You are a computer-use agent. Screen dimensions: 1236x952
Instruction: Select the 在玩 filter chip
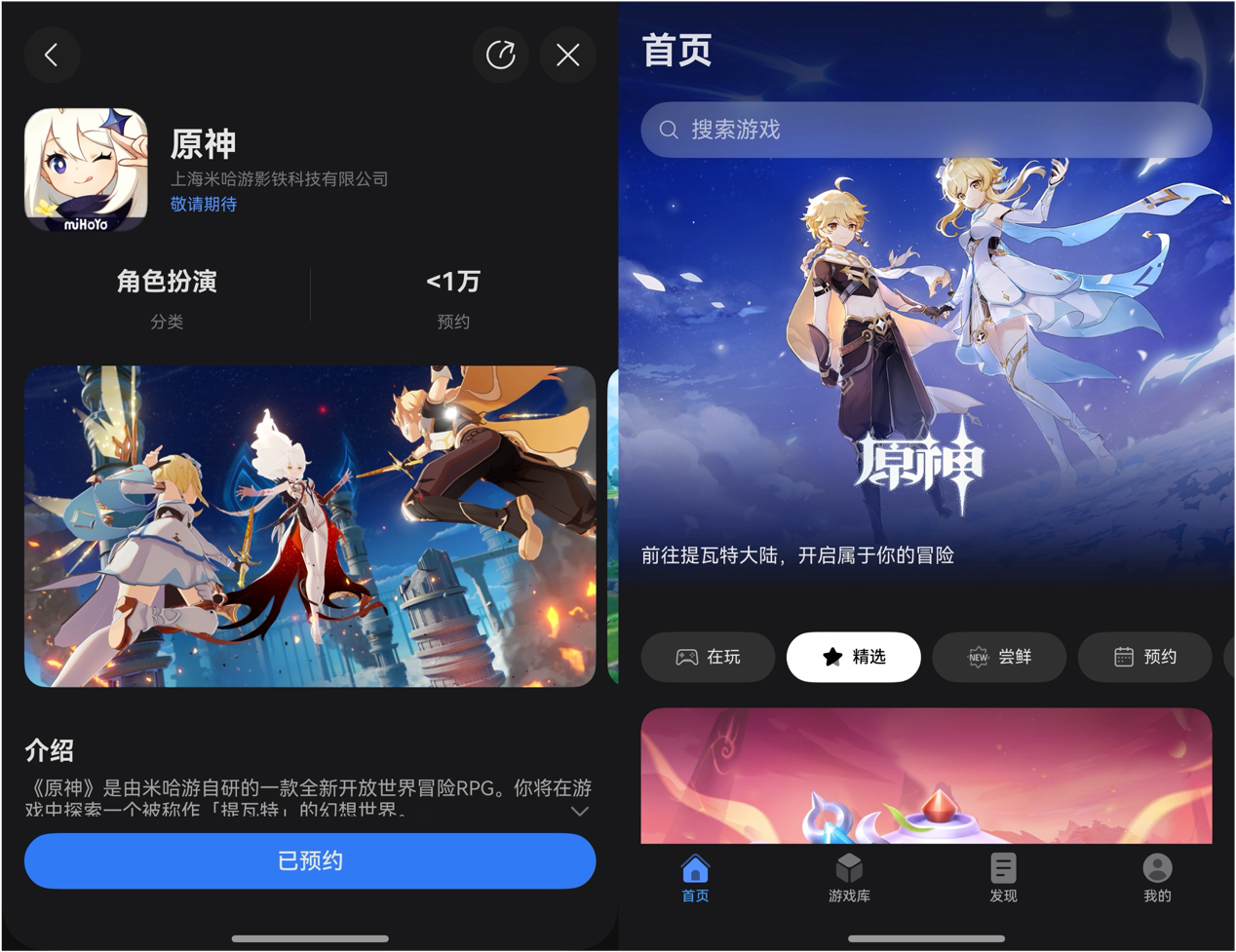(x=709, y=657)
